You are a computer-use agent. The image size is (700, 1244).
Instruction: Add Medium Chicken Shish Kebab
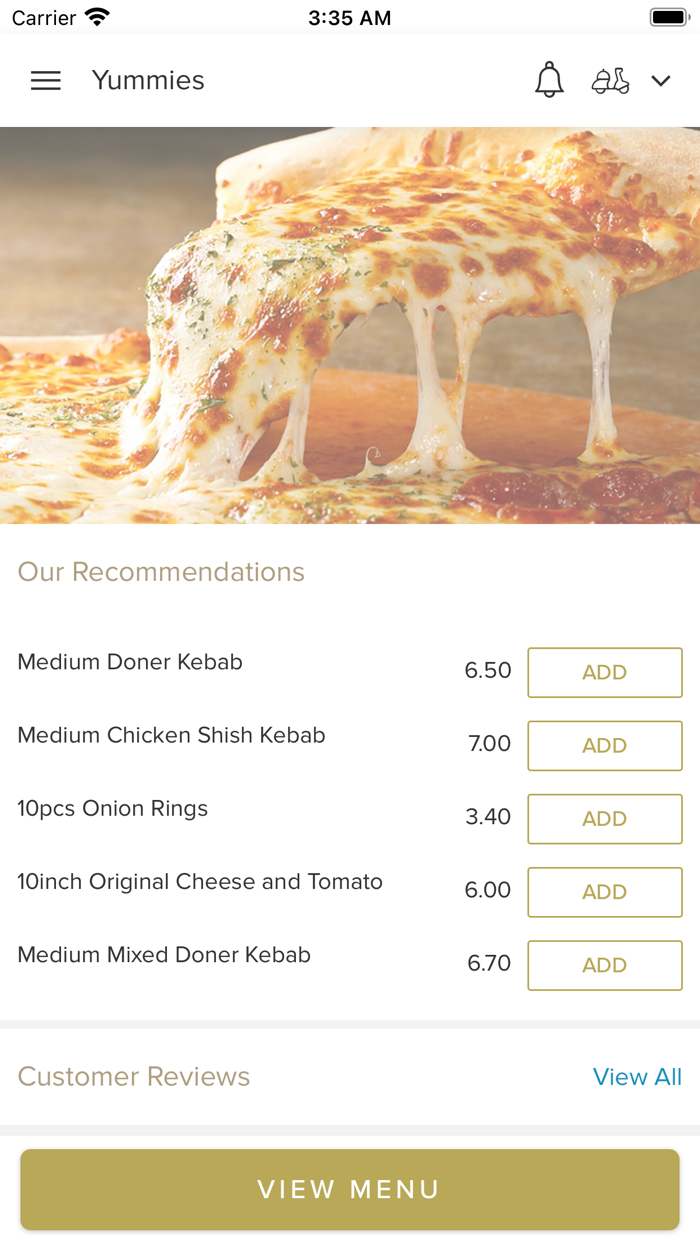pos(604,745)
